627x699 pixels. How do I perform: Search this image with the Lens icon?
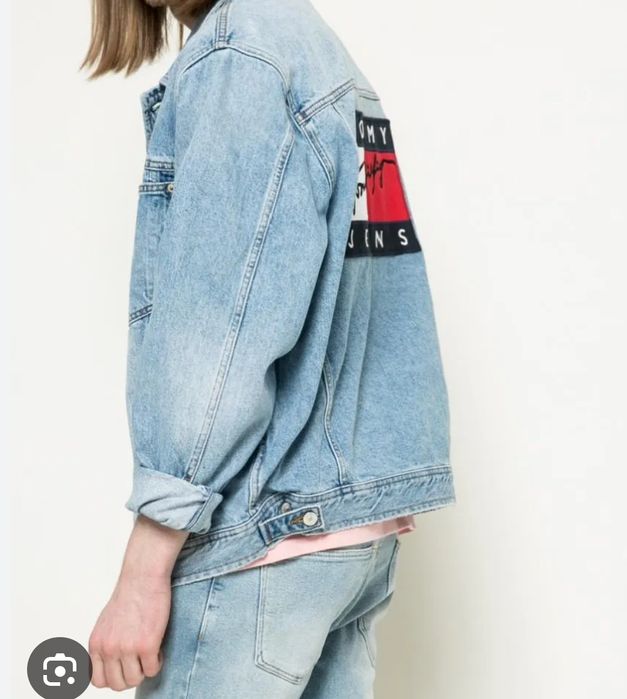[x=59, y=669]
